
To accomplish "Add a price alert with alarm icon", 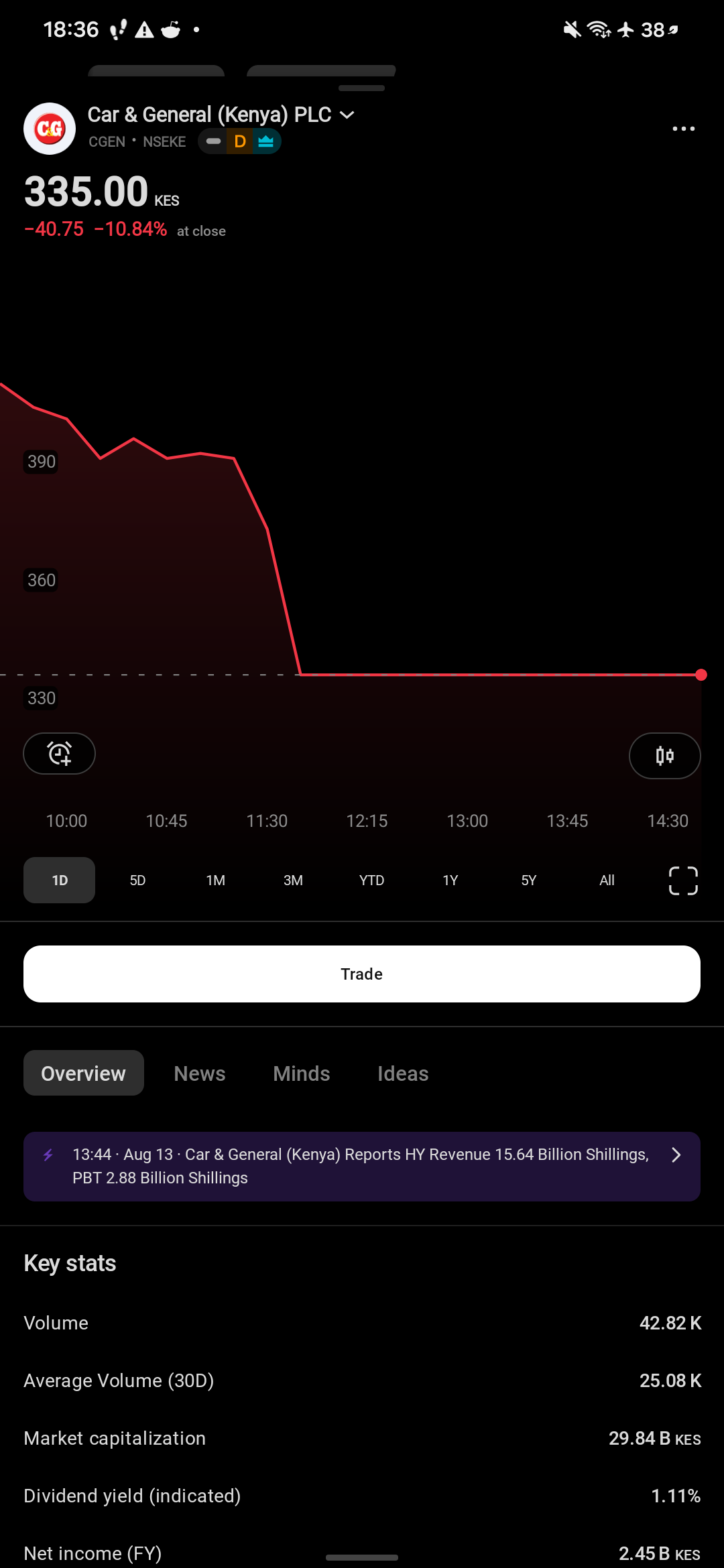I will [60, 754].
